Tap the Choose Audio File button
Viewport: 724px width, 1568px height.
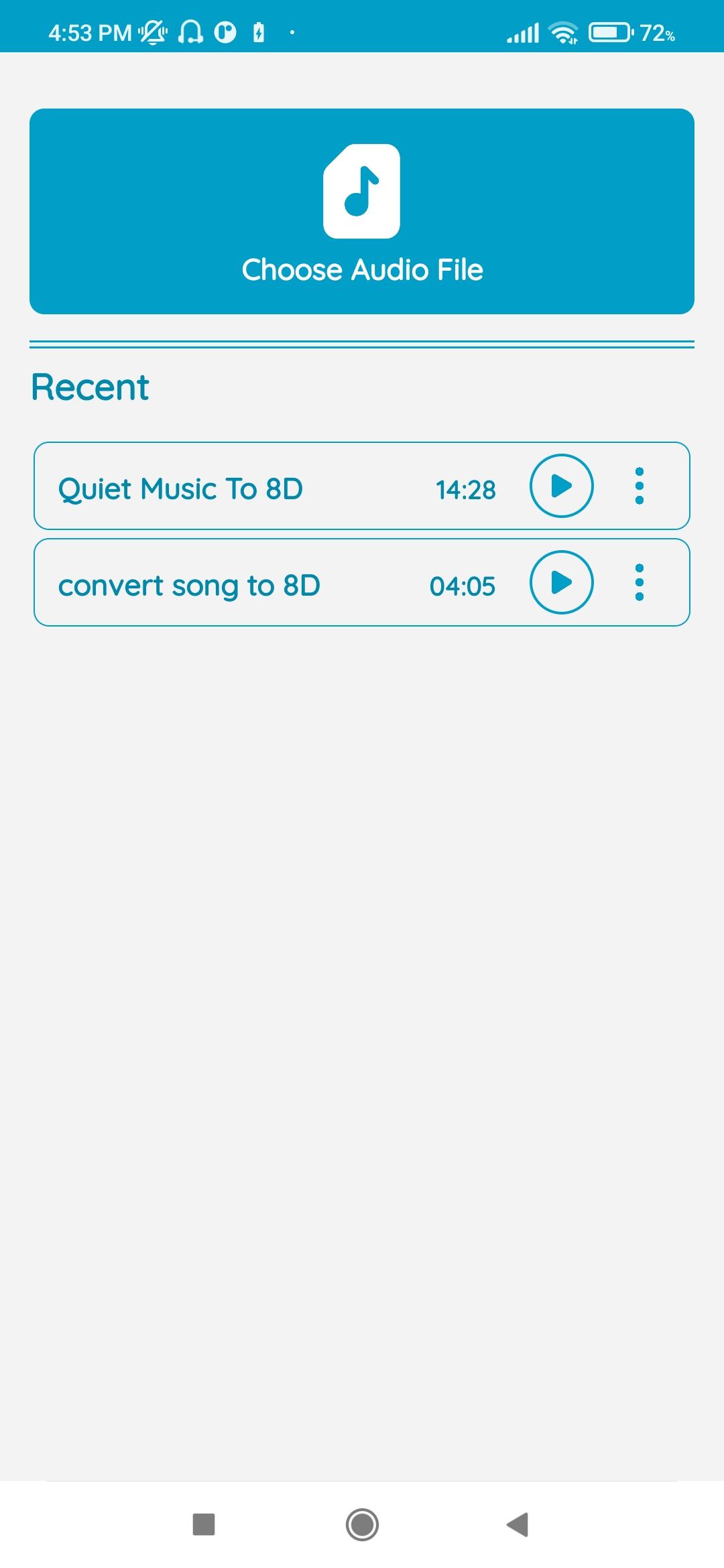pos(362,212)
